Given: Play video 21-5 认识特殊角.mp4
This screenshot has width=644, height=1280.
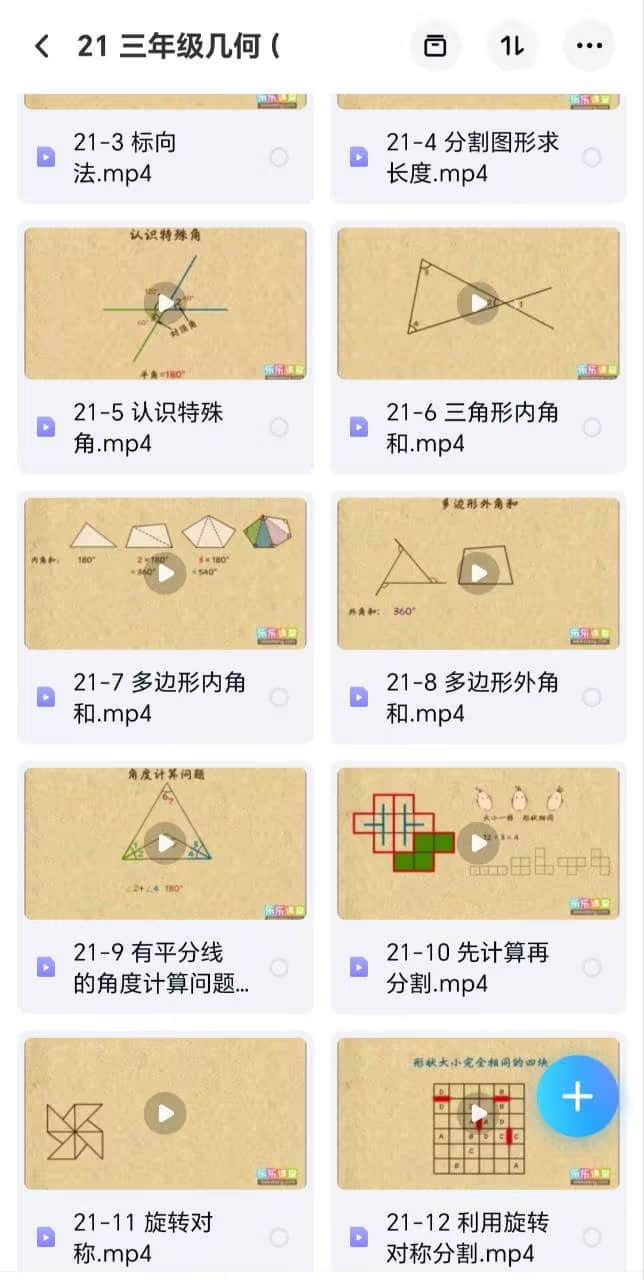Looking at the screenshot, I should pyautogui.click(x=165, y=303).
